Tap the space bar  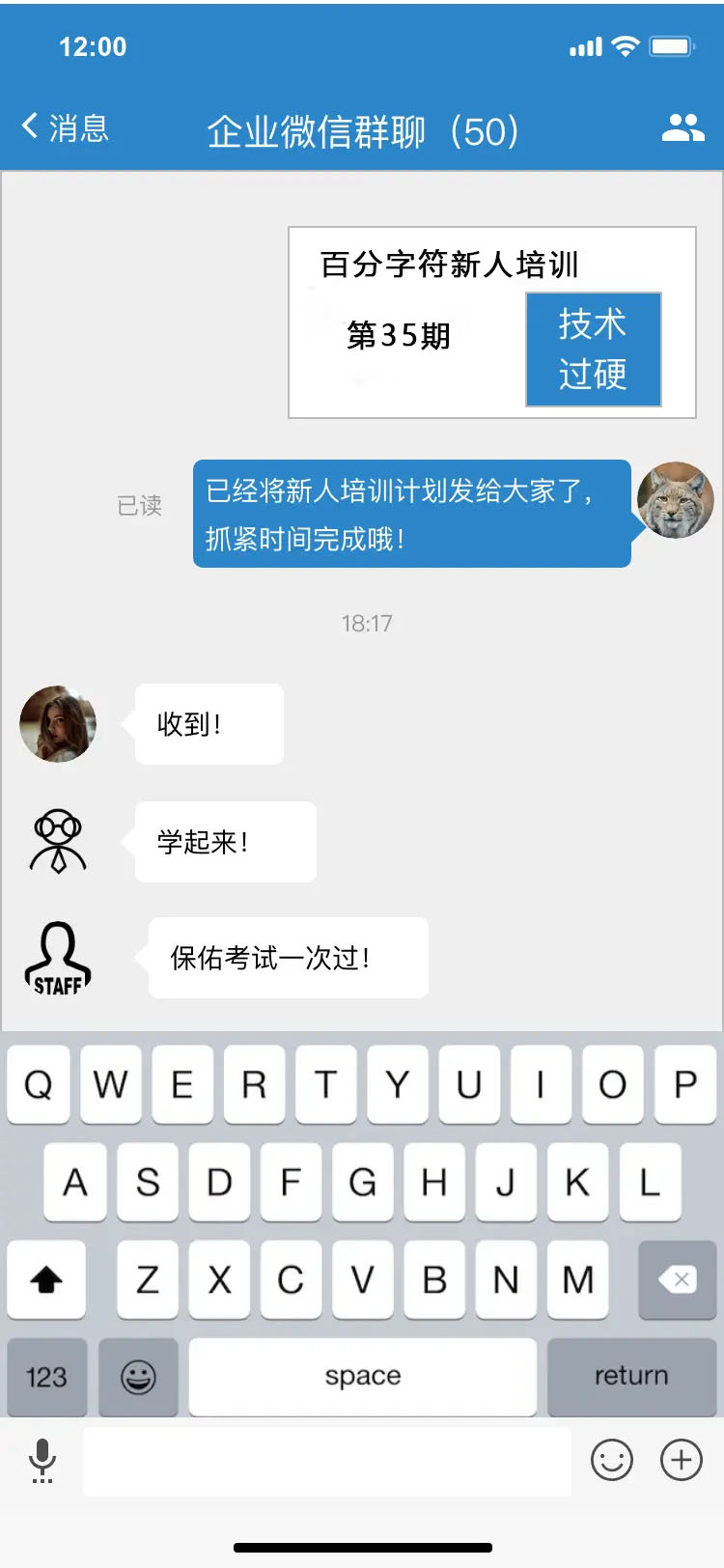point(362,1376)
